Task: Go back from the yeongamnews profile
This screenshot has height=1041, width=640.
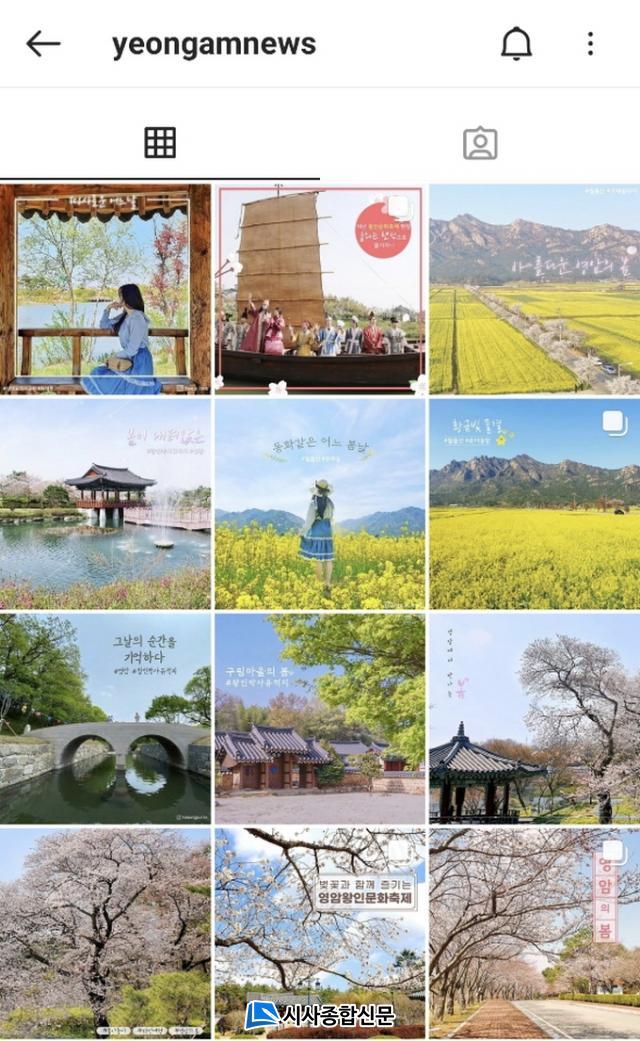Action: [x=43, y=43]
